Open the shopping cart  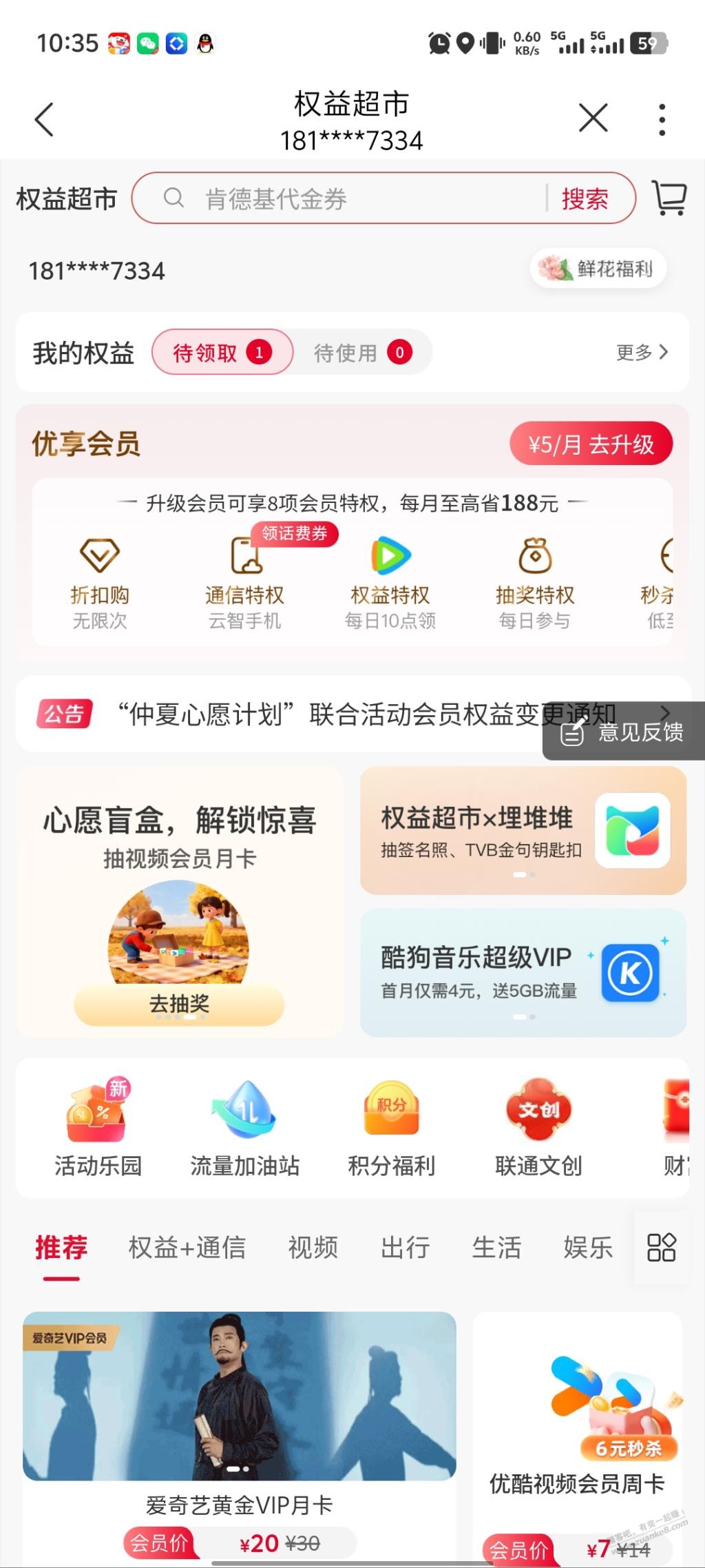tap(669, 198)
